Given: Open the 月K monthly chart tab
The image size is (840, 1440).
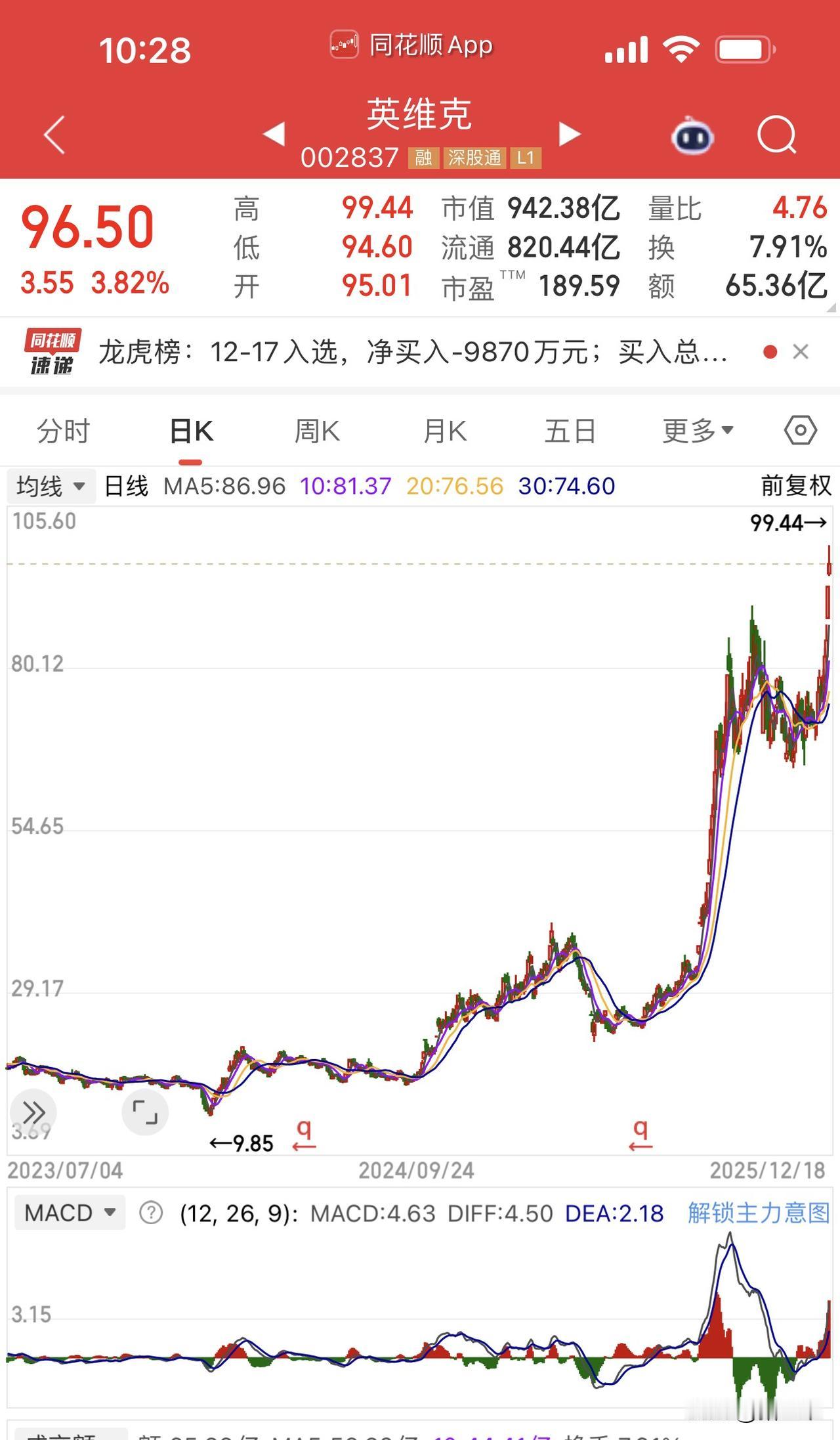Looking at the screenshot, I should [444, 430].
